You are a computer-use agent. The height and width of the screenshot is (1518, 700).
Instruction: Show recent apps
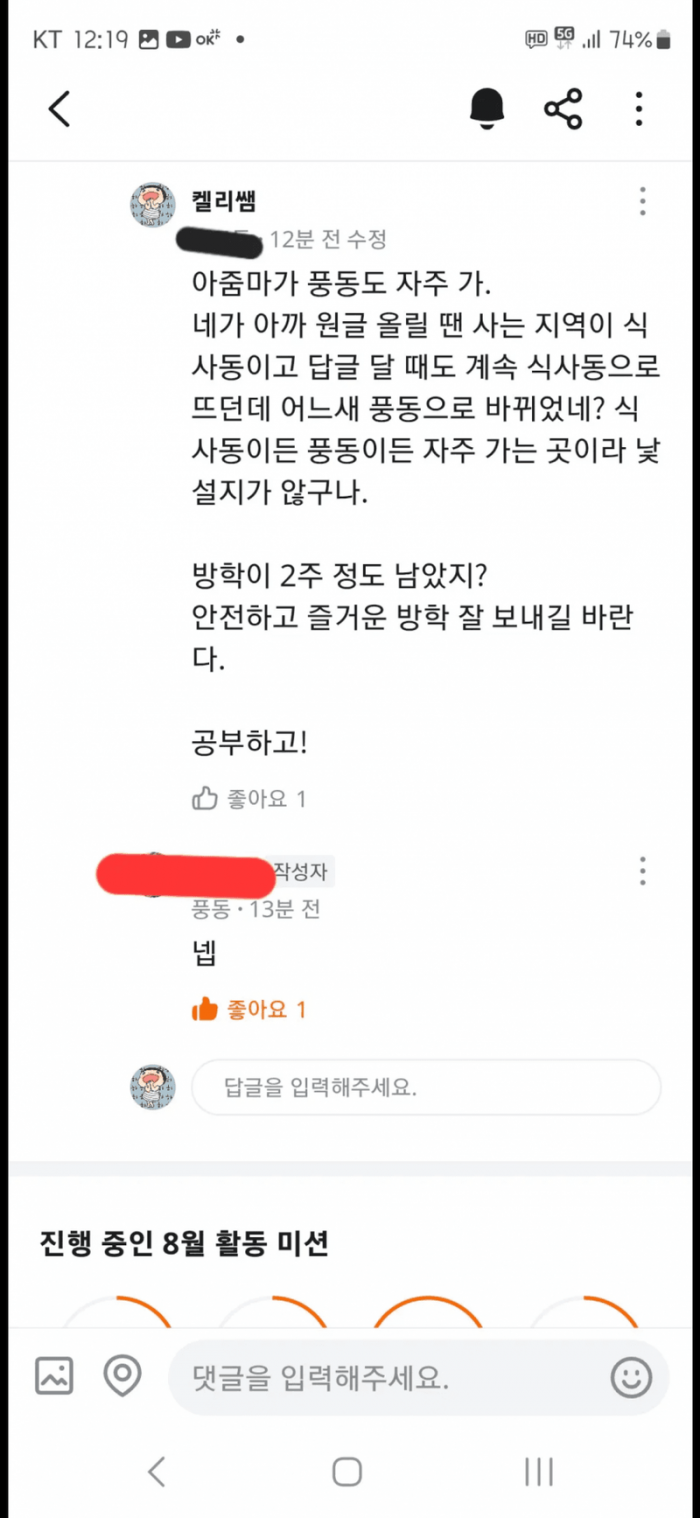coord(539,1471)
